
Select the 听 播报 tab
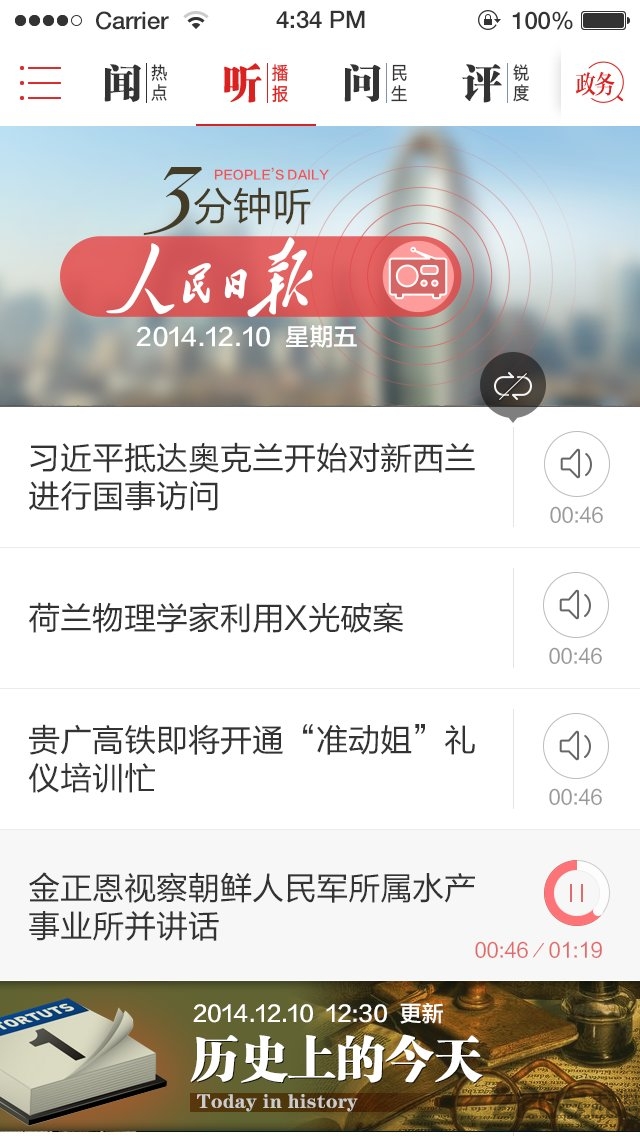pyautogui.click(x=256, y=84)
